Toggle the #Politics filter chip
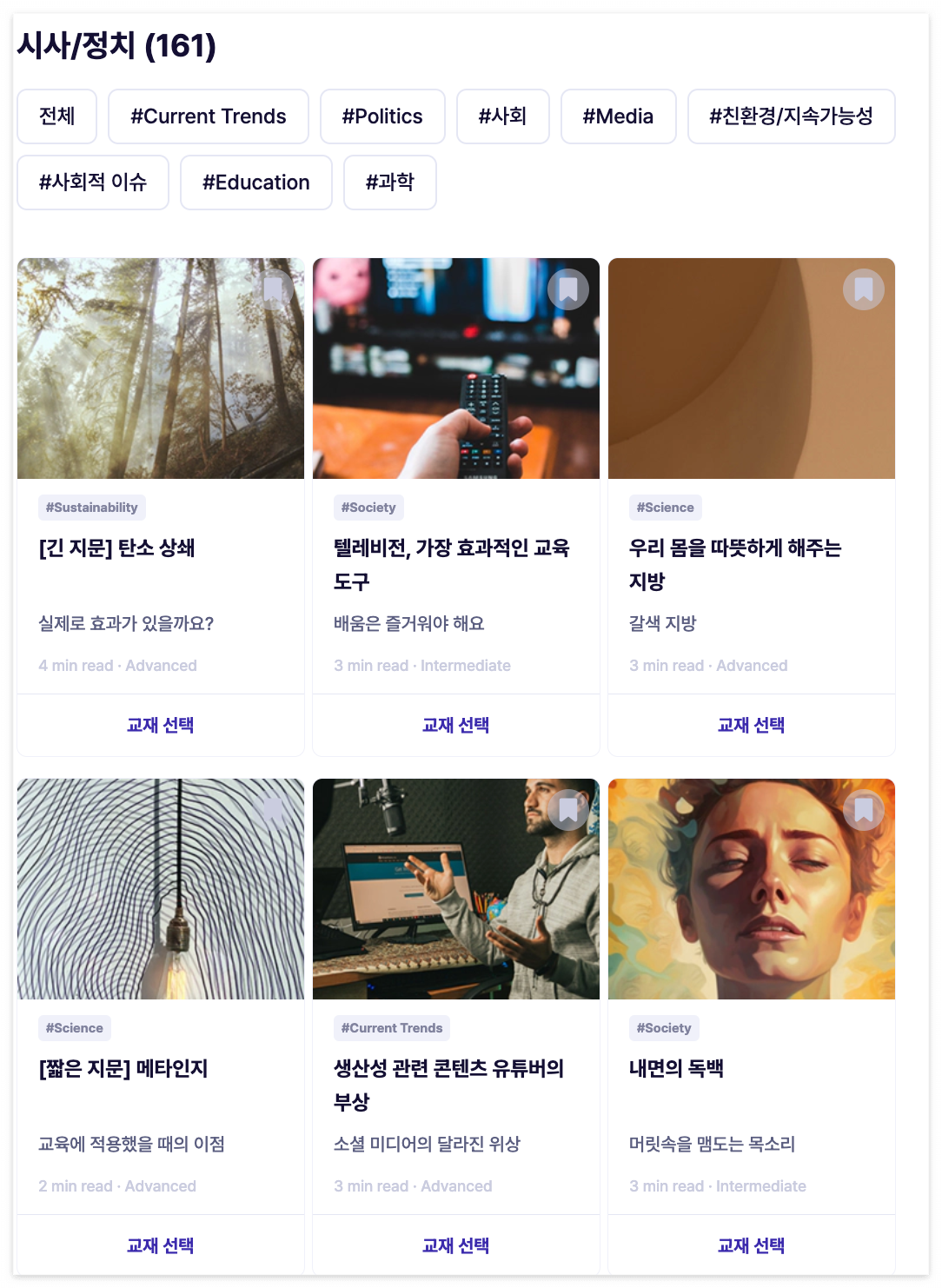The height and width of the screenshot is (1288, 942). click(382, 116)
